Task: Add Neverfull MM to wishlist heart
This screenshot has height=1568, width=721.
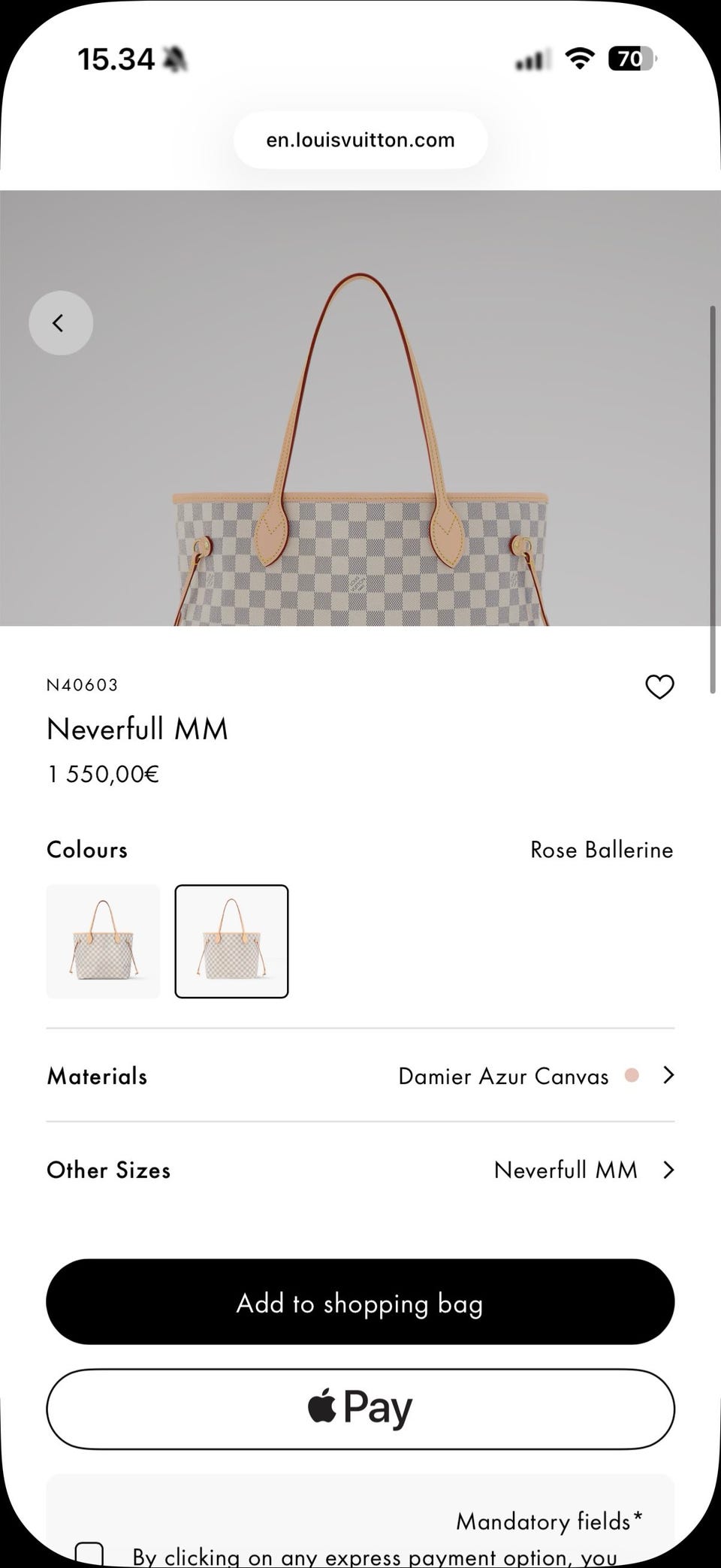Action: 659,687
